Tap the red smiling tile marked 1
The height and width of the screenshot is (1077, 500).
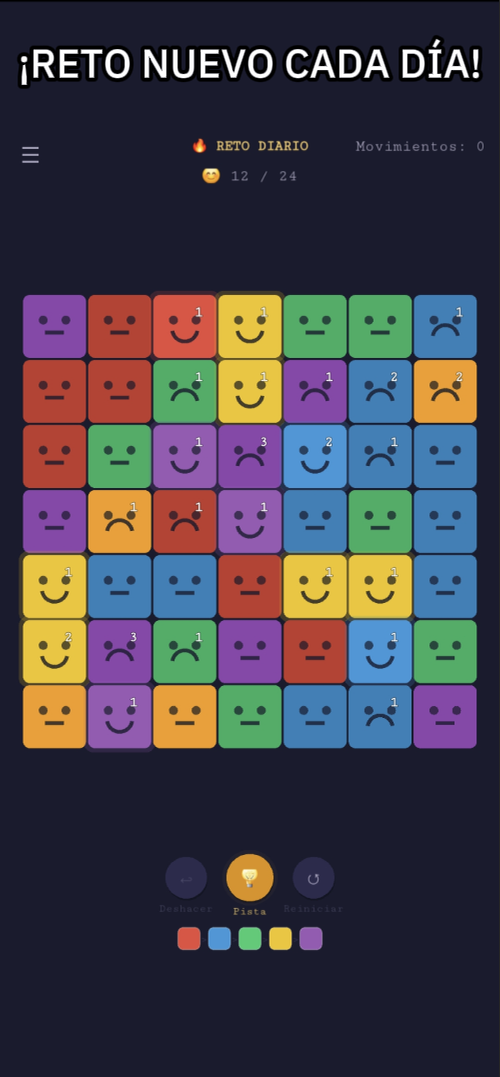(x=185, y=326)
